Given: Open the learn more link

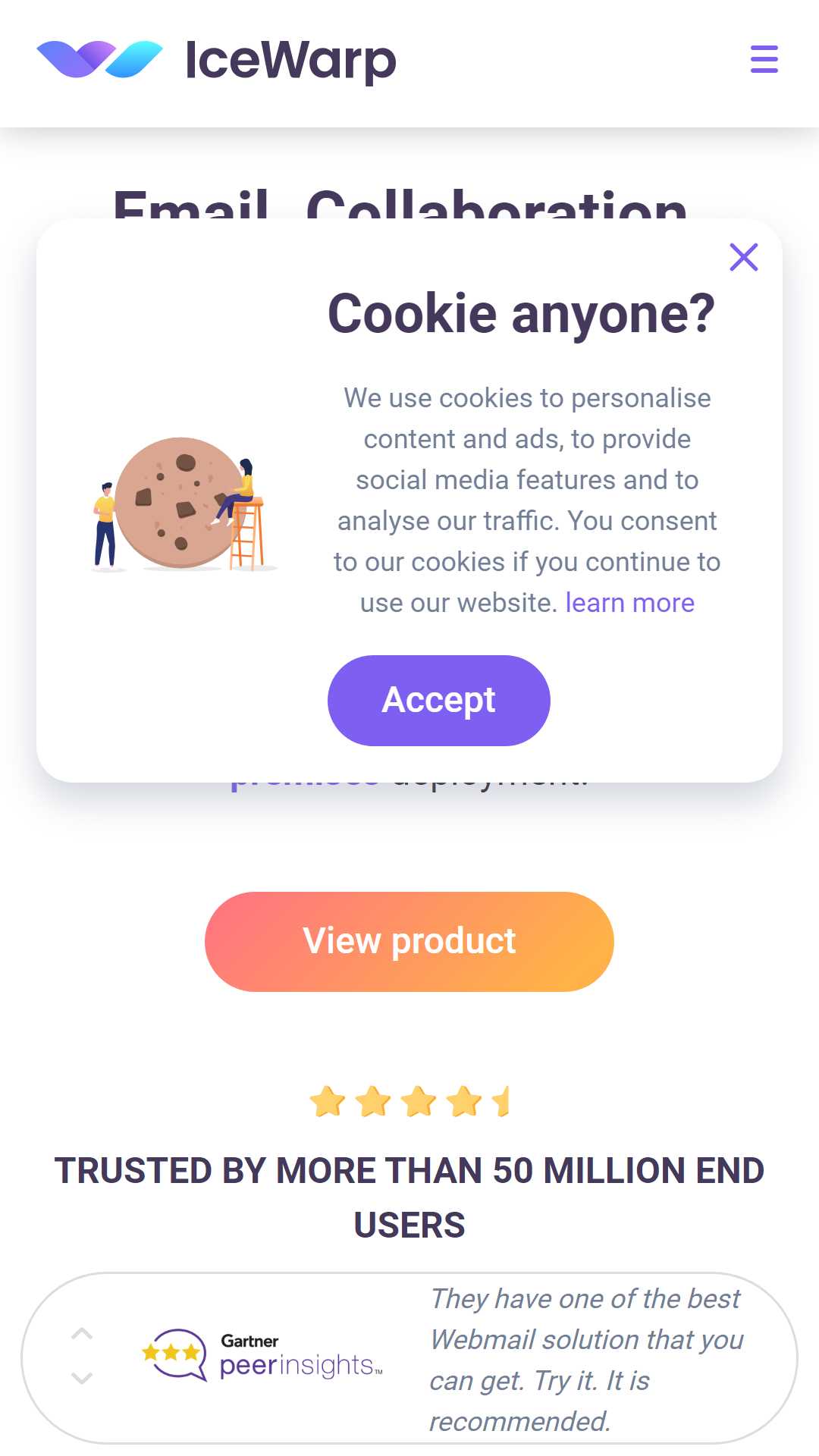Looking at the screenshot, I should (629, 603).
